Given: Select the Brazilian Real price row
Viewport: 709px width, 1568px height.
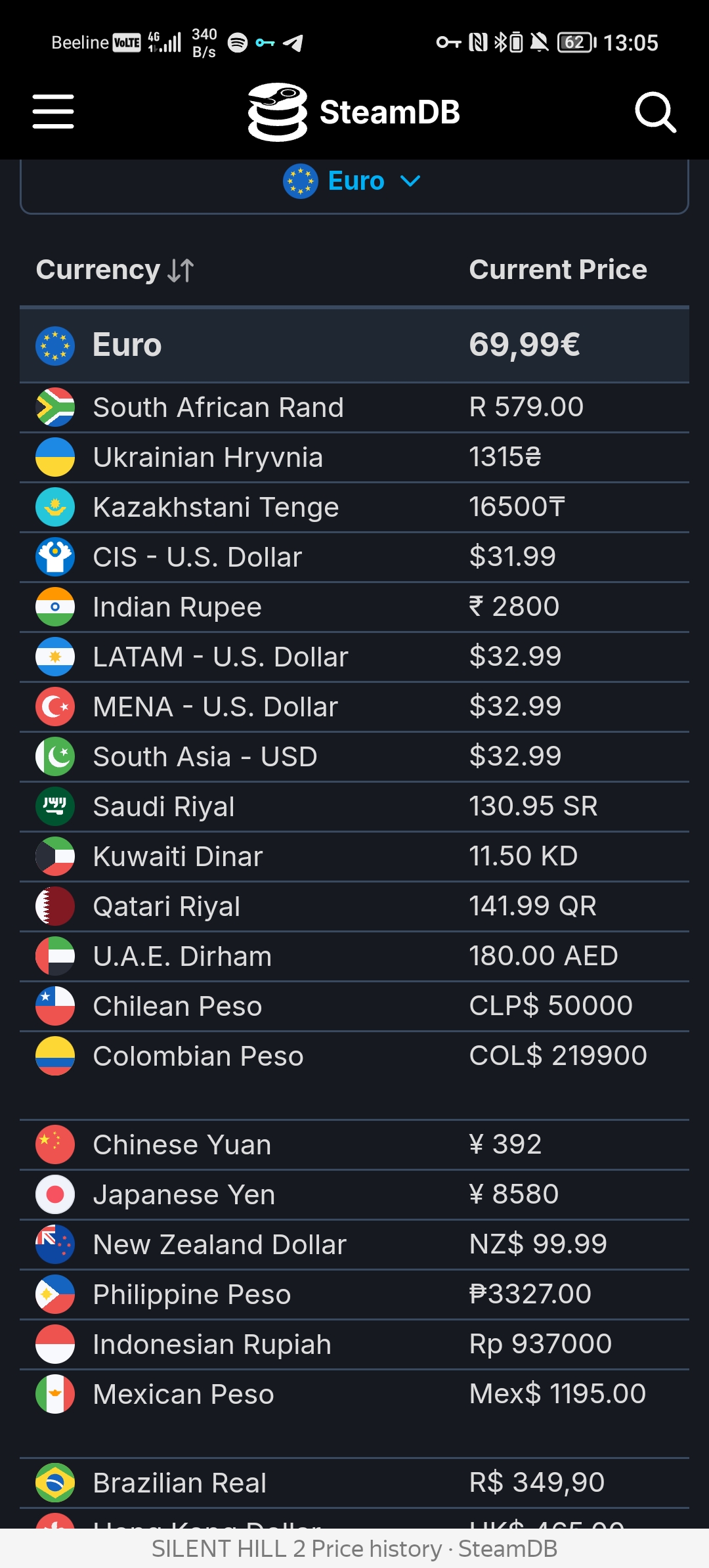Looking at the screenshot, I should 354,1483.
